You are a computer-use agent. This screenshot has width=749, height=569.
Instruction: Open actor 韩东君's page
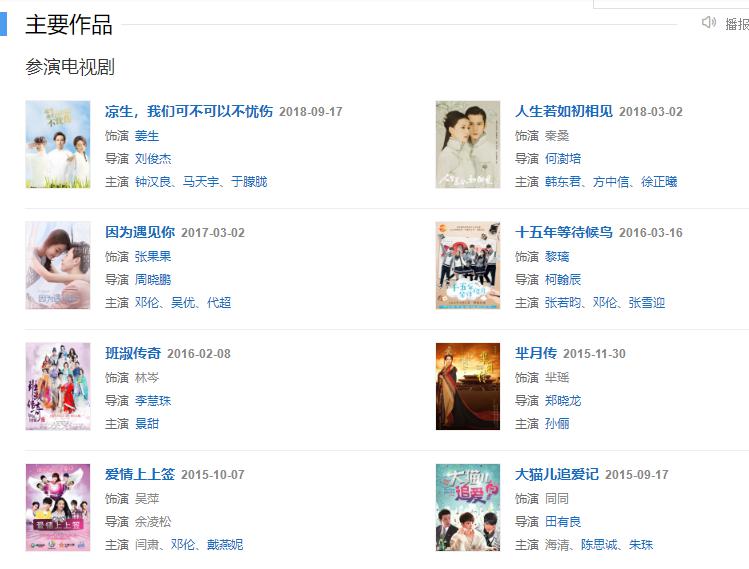tap(563, 181)
